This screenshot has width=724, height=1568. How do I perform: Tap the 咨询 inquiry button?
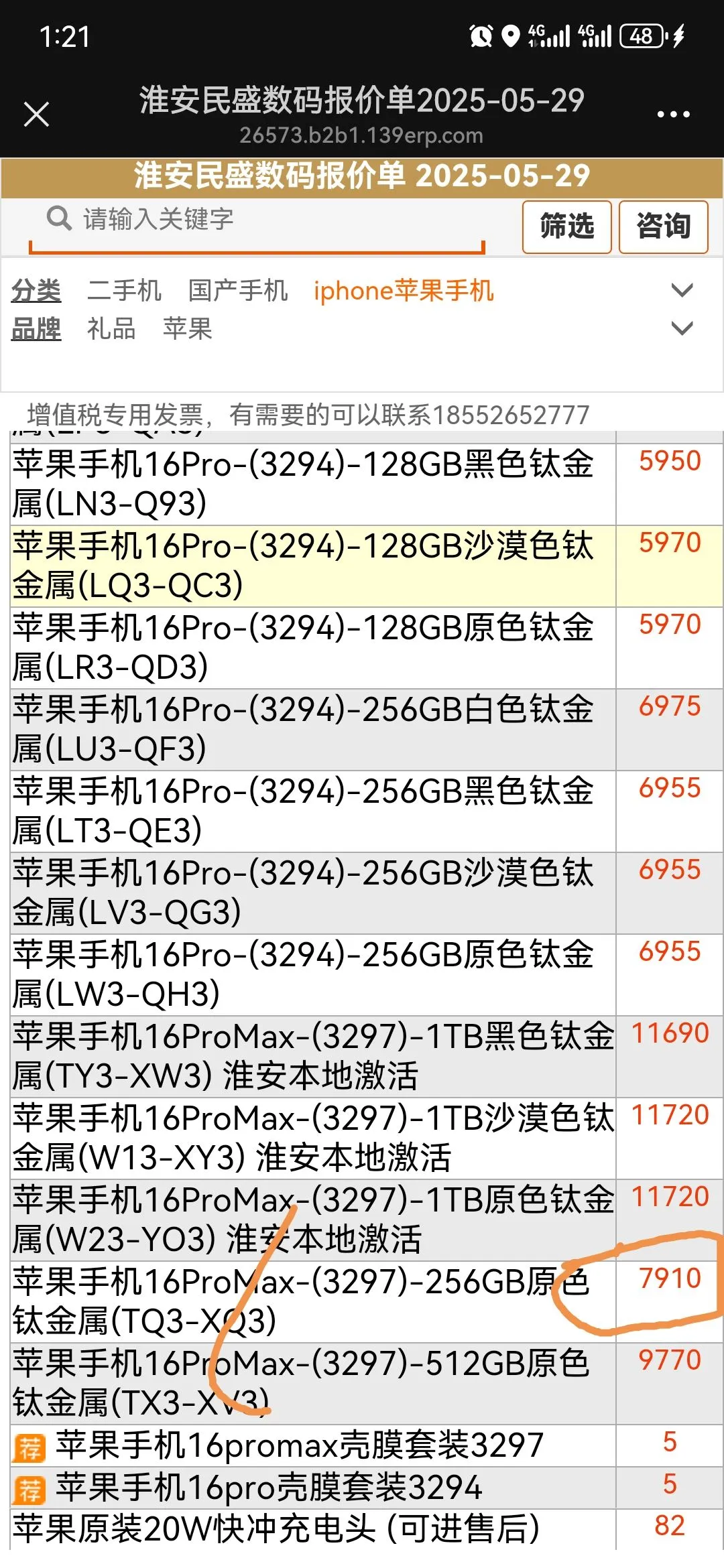[663, 226]
